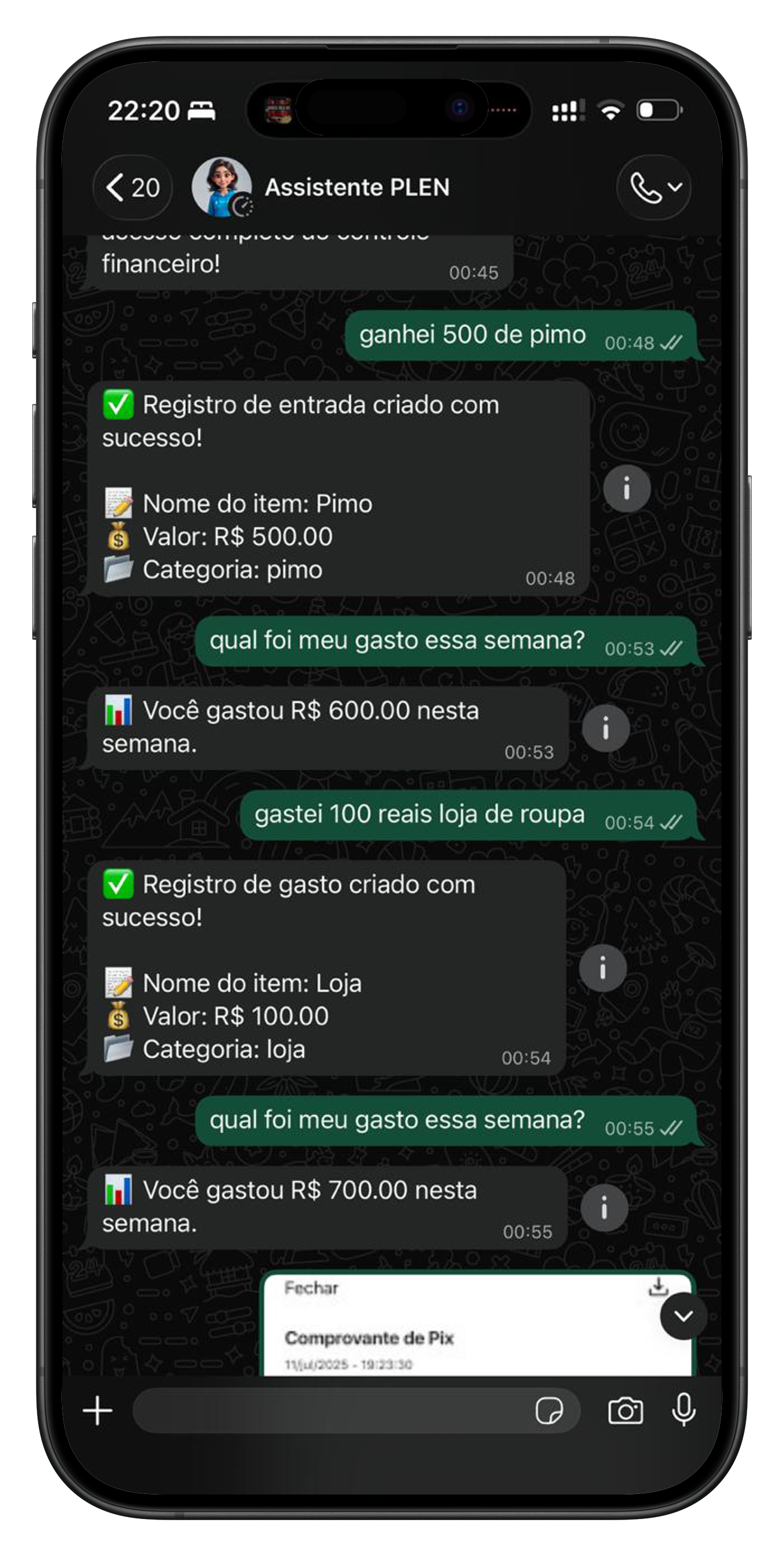Tap the info icon beside the R$ 600.00 message

(606, 728)
